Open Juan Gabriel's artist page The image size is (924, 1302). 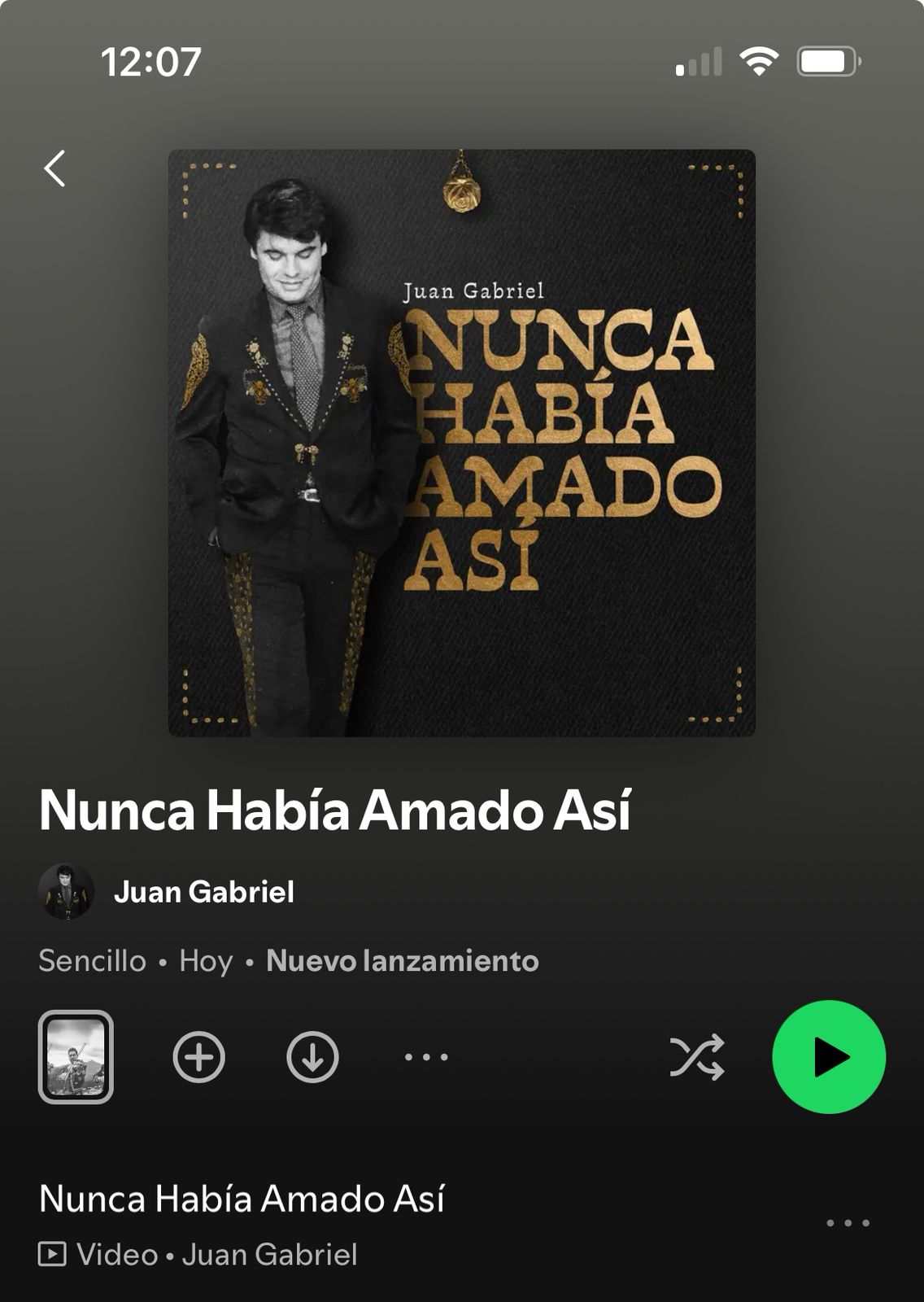click(203, 892)
